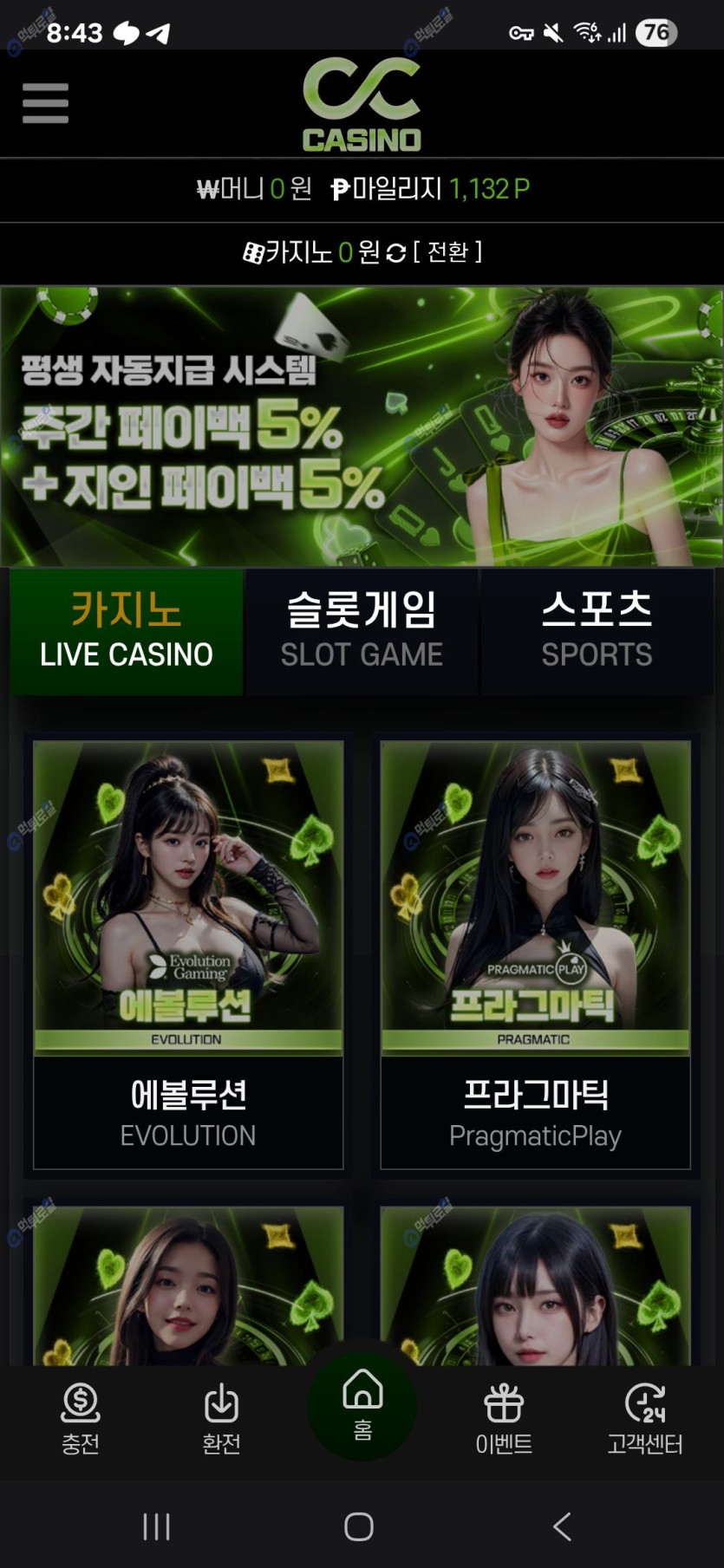This screenshot has height=1568, width=724.
Task: Open 고객센터 customer center
Action: (x=644, y=1419)
